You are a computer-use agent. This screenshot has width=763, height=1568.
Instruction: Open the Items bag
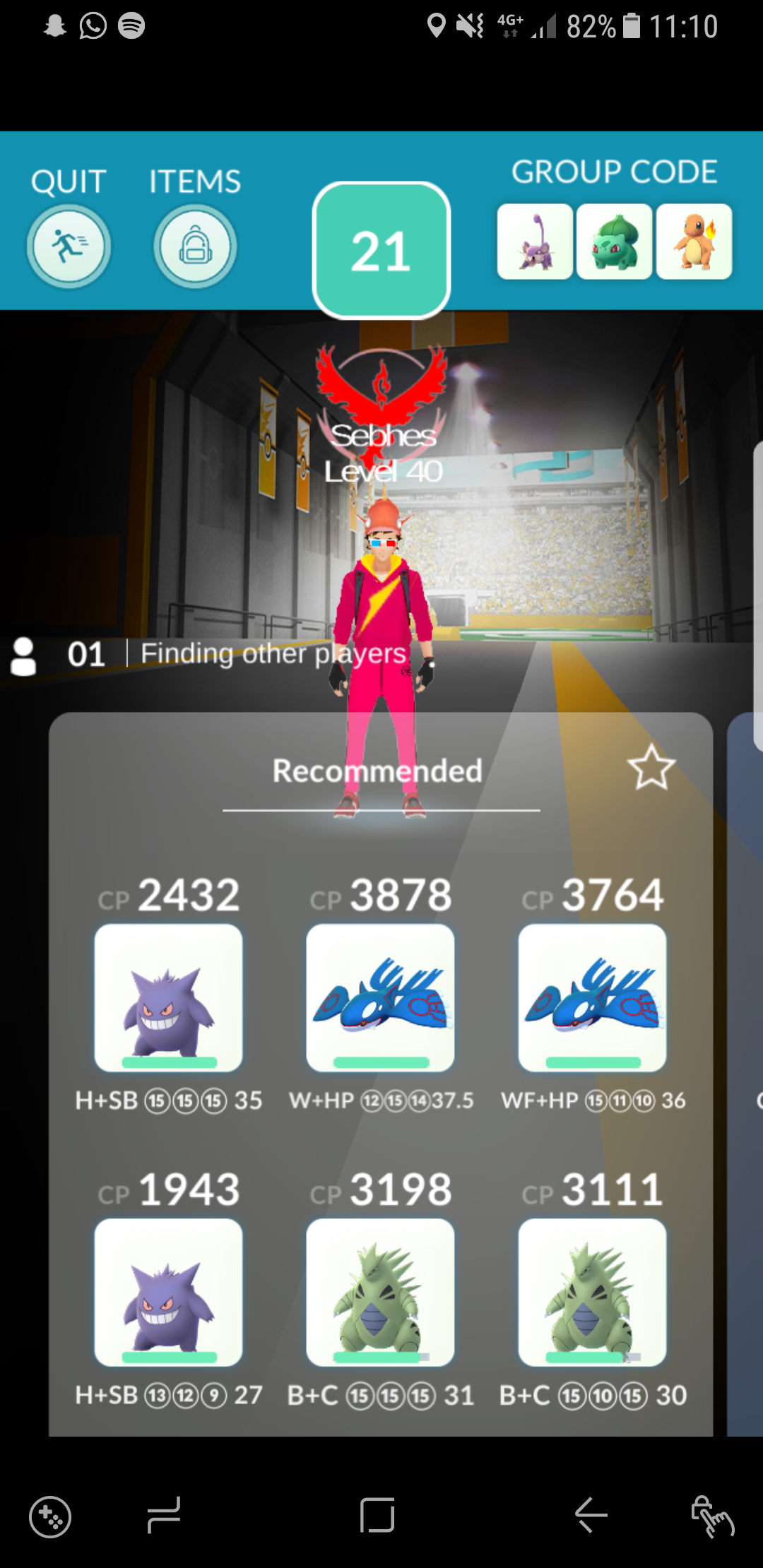pos(195,246)
